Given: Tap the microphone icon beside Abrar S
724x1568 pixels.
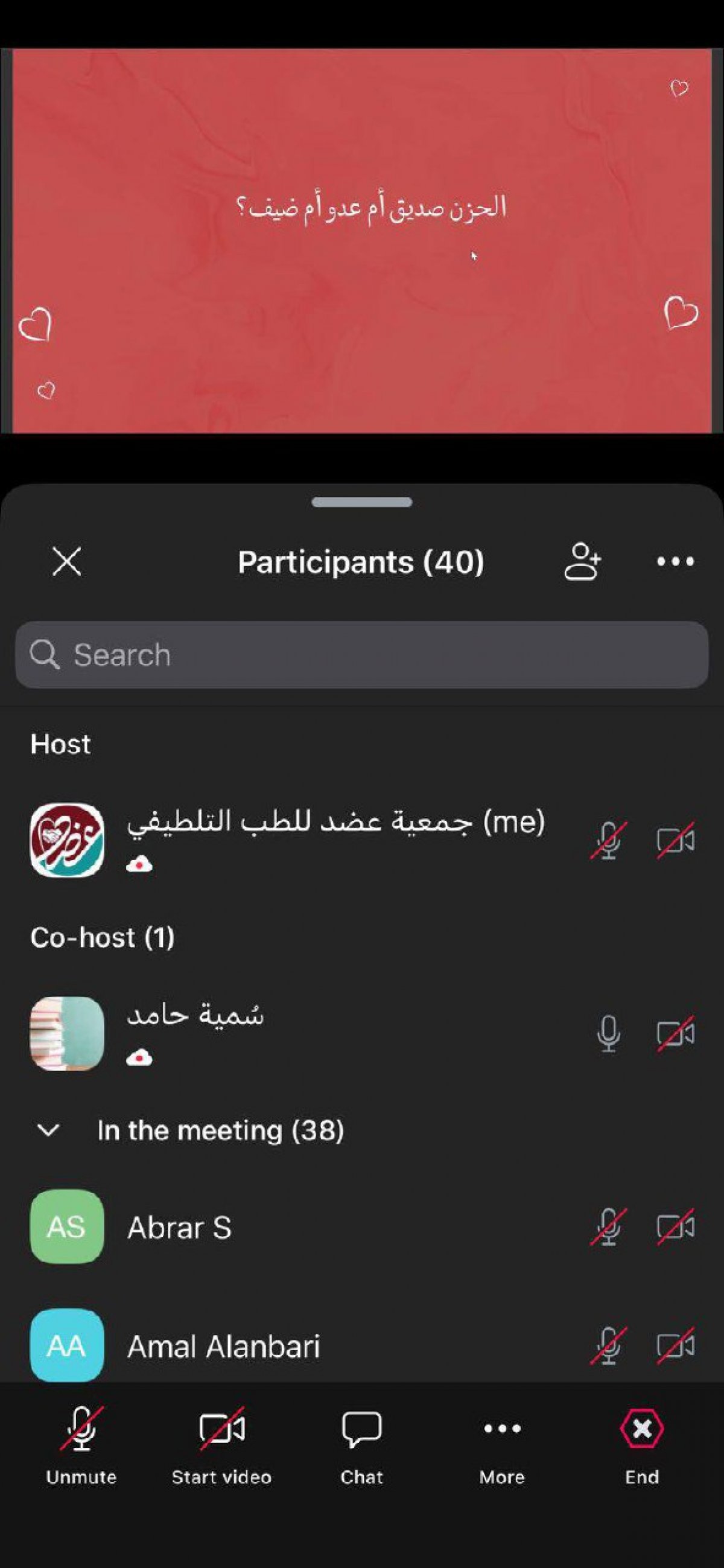Looking at the screenshot, I should [608, 1227].
